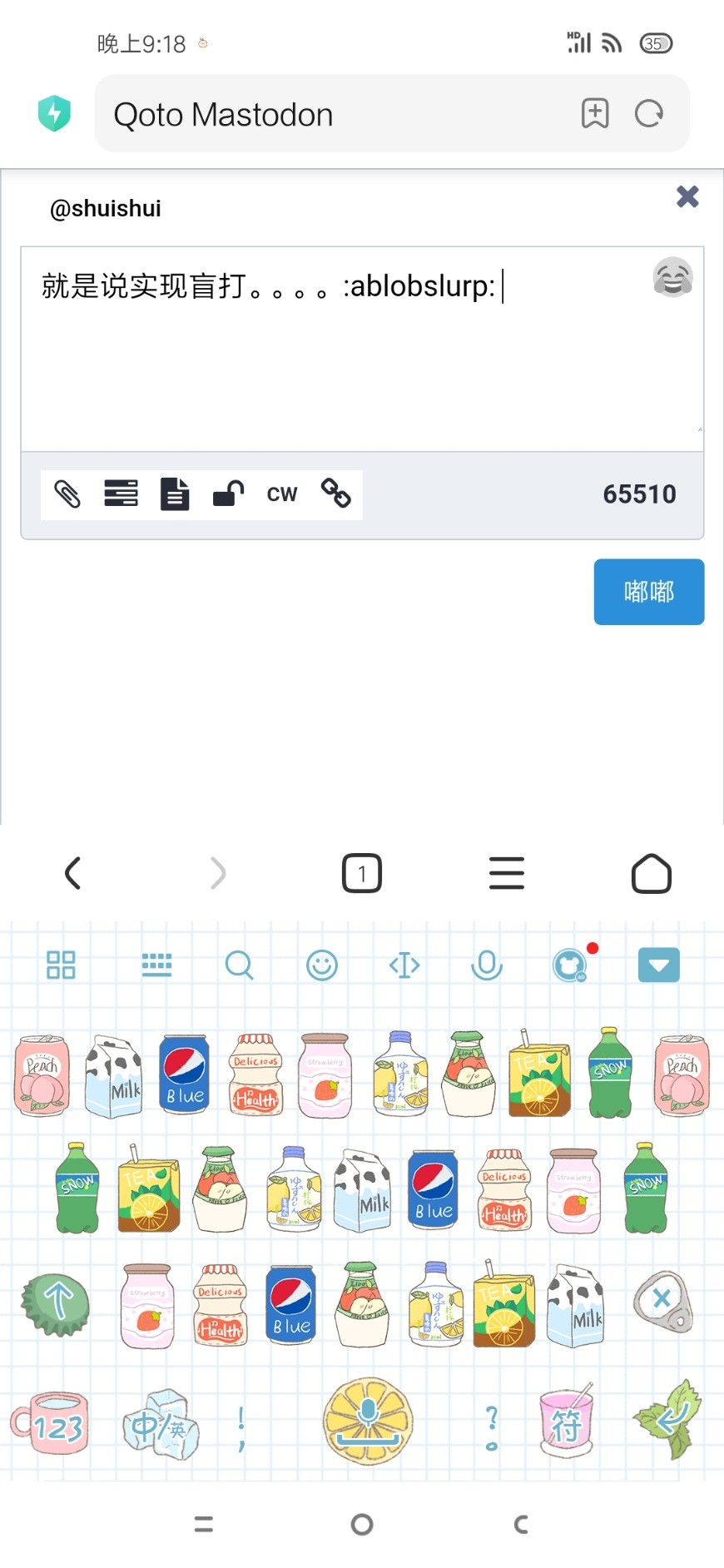Open the browser hamburger menu

click(x=506, y=874)
